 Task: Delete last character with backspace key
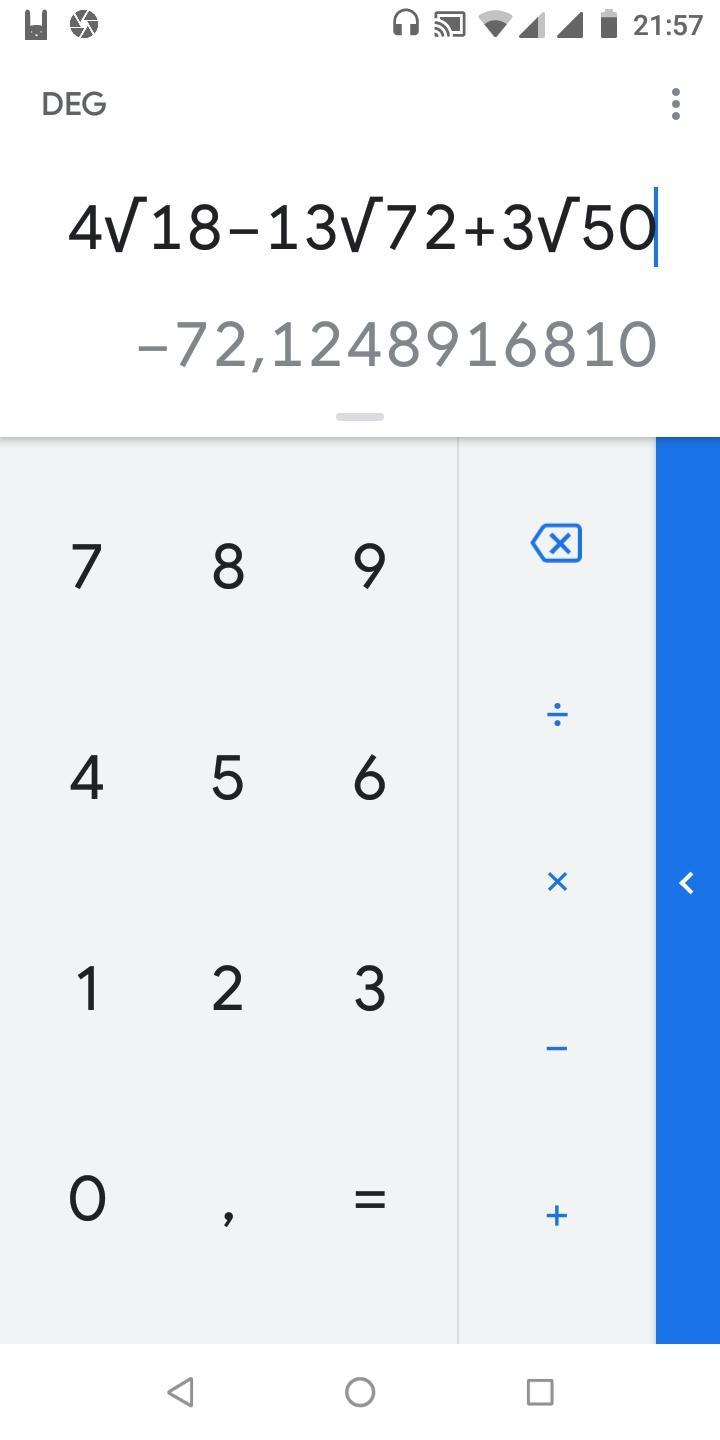click(557, 543)
